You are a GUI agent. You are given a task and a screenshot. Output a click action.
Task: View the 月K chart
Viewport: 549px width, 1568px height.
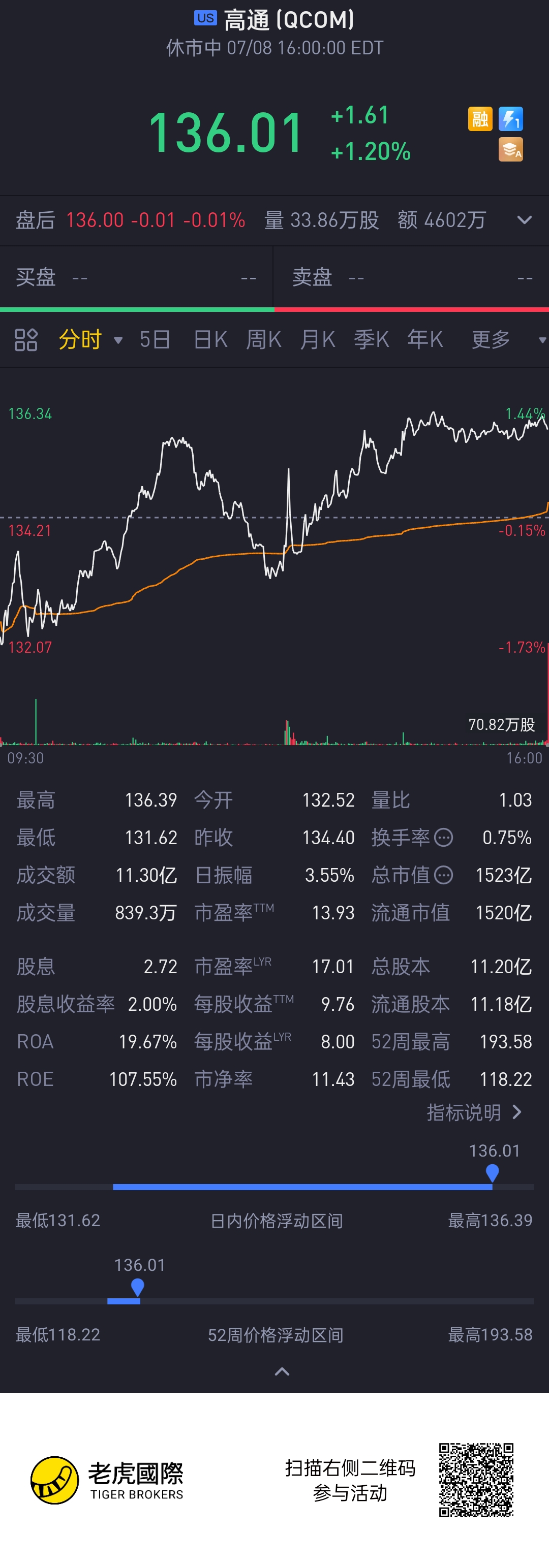(318, 340)
